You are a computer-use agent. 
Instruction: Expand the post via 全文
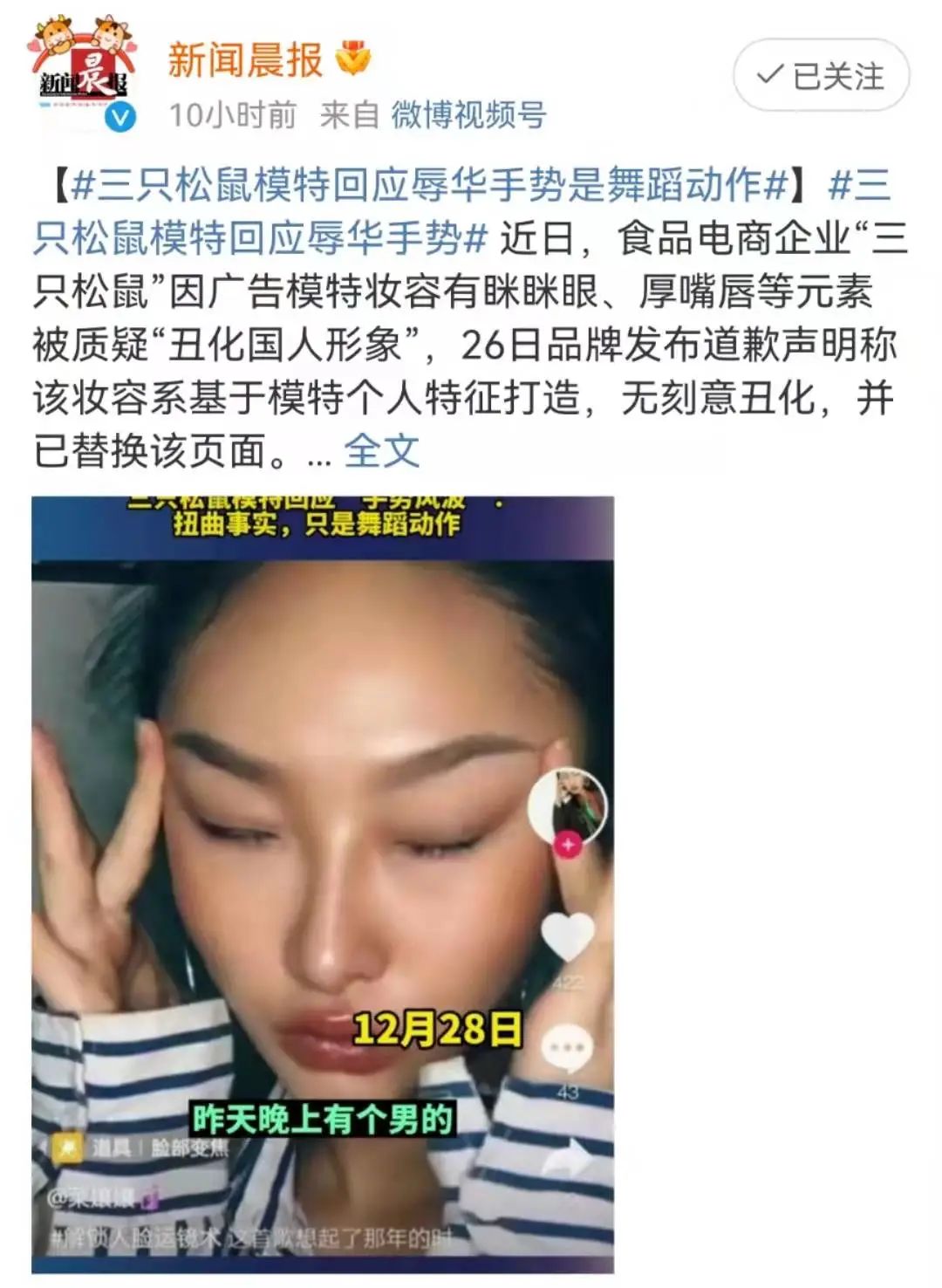click(381, 451)
